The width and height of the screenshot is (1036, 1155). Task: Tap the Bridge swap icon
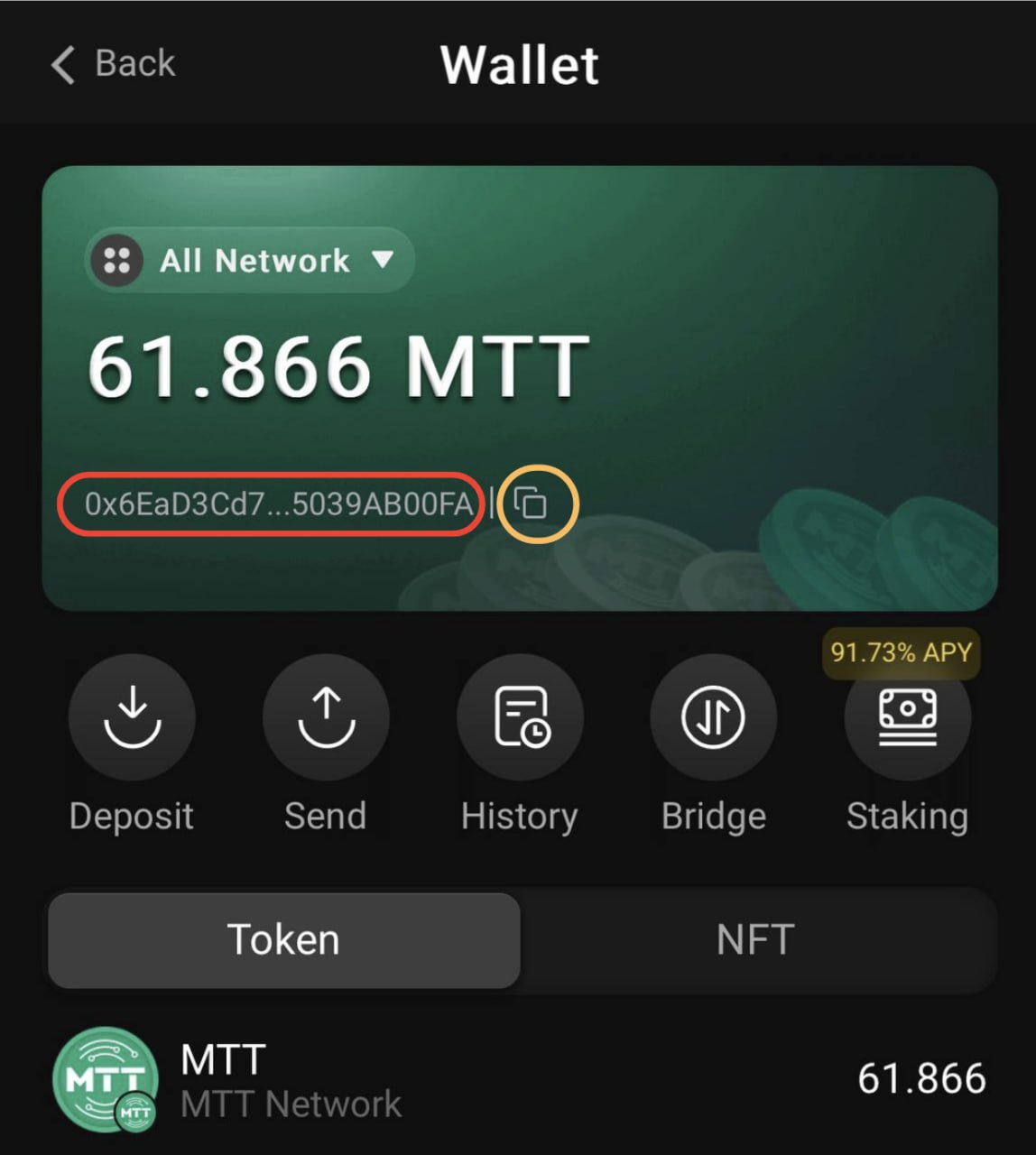(714, 716)
